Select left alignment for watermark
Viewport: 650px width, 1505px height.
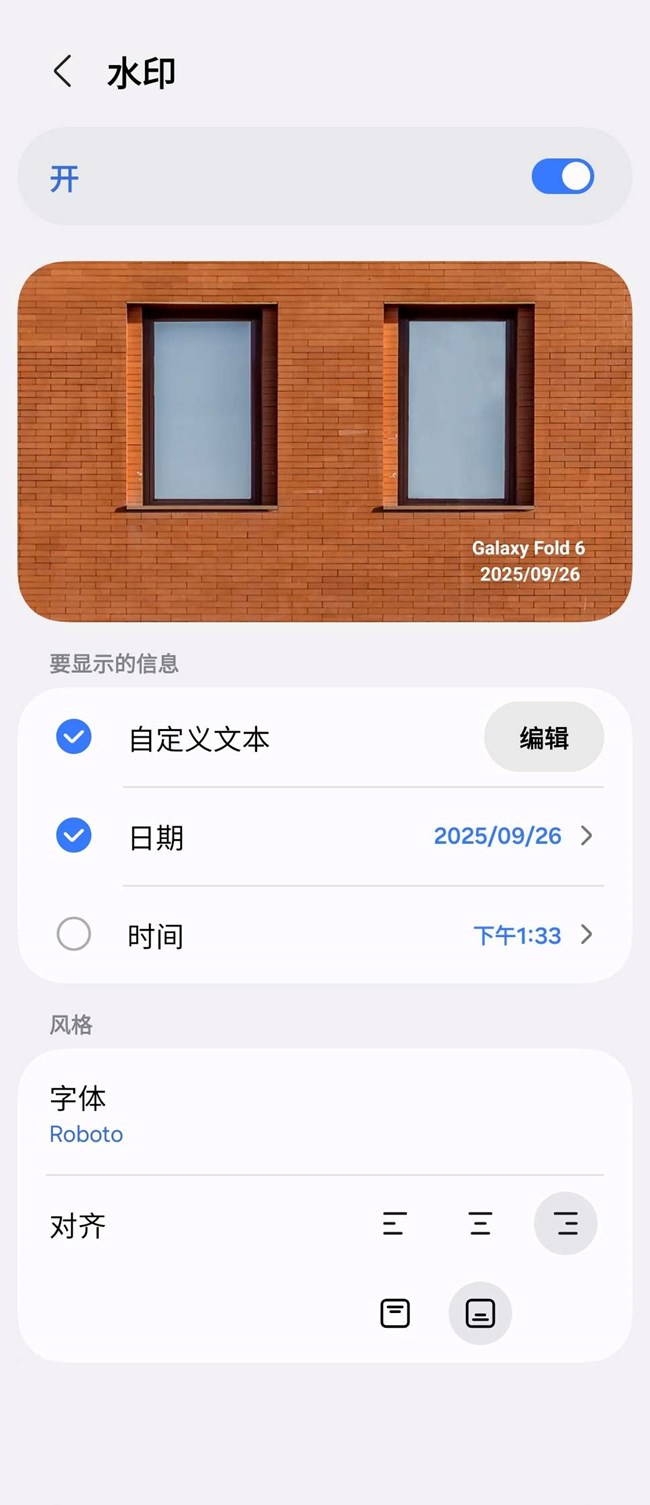tap(395, 1224)
